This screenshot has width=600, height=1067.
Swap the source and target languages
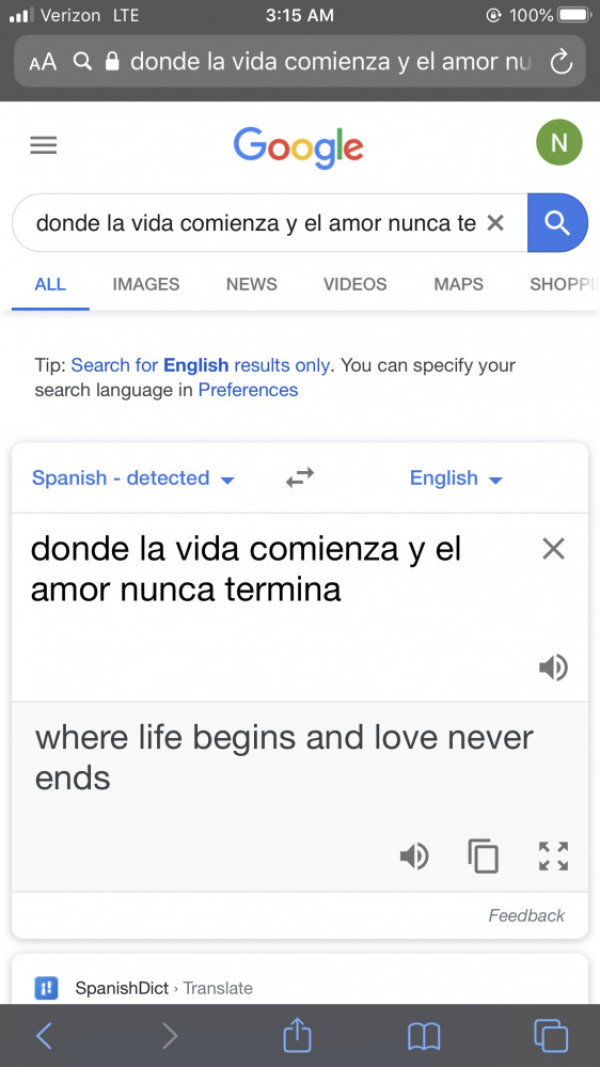[x=300, y=478]
